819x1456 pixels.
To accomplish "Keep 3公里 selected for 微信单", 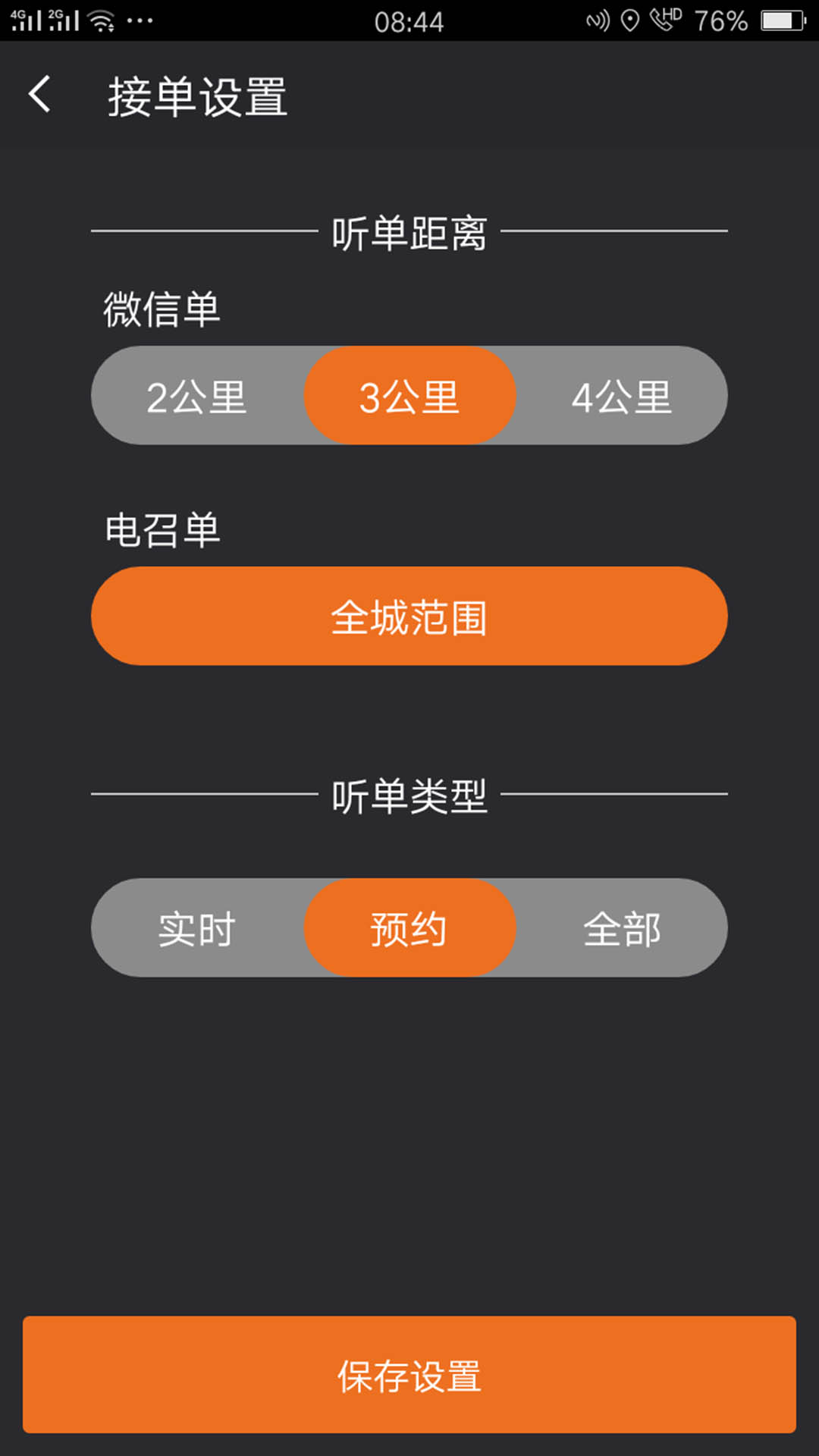I will pyautogui.click(x=409, y=395).
